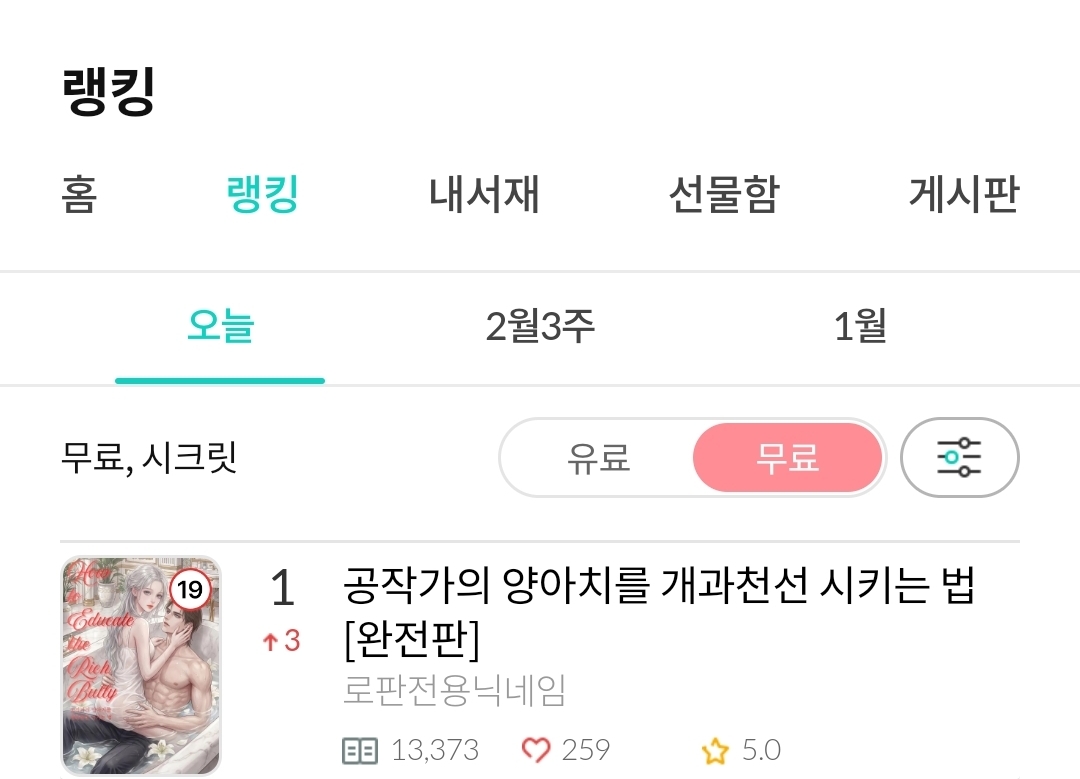Viewport: 1080px width, 779px height.
Task: Open the 내서재 tab
Action: point(485,195)
